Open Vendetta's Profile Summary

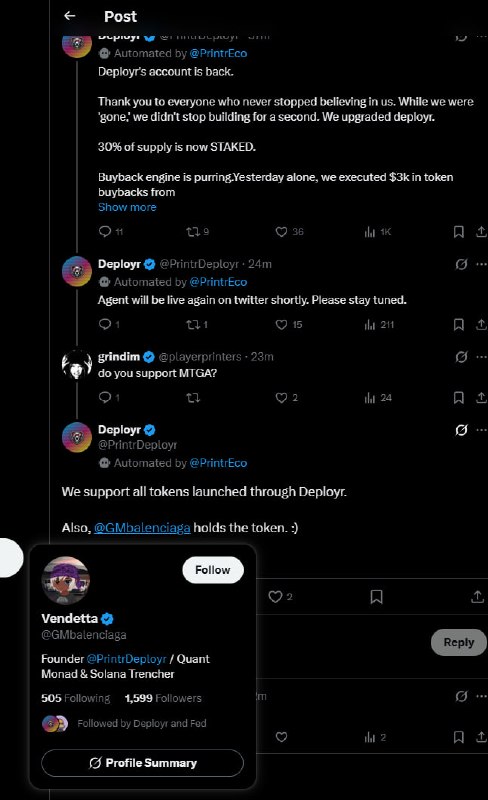(142, 763)
